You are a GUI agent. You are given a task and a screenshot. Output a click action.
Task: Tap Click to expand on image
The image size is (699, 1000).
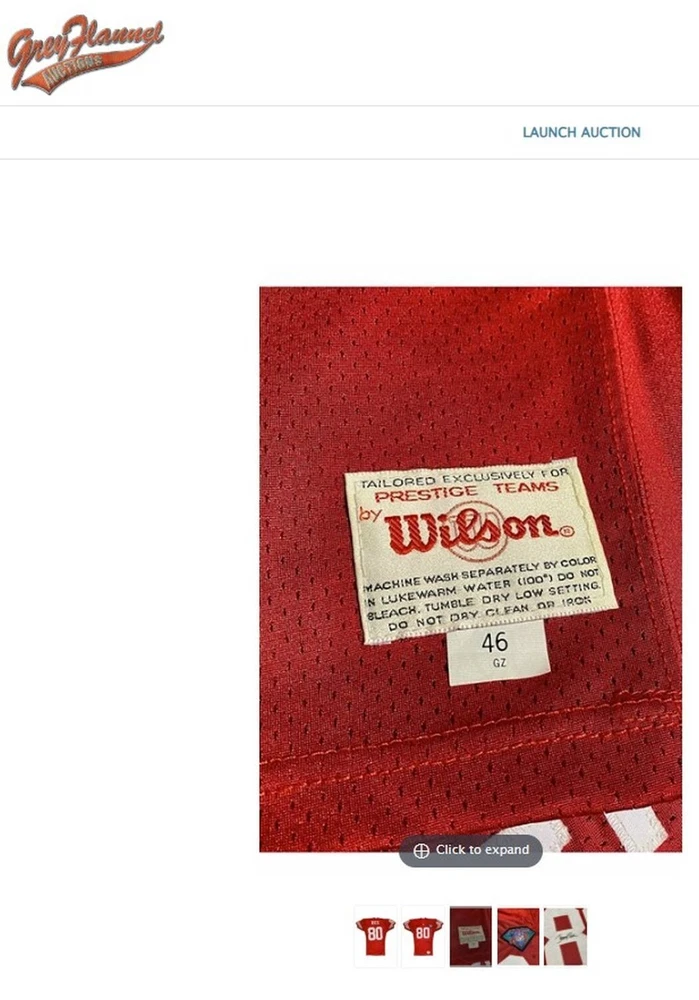pyautogui.click(x=471, y=851)
